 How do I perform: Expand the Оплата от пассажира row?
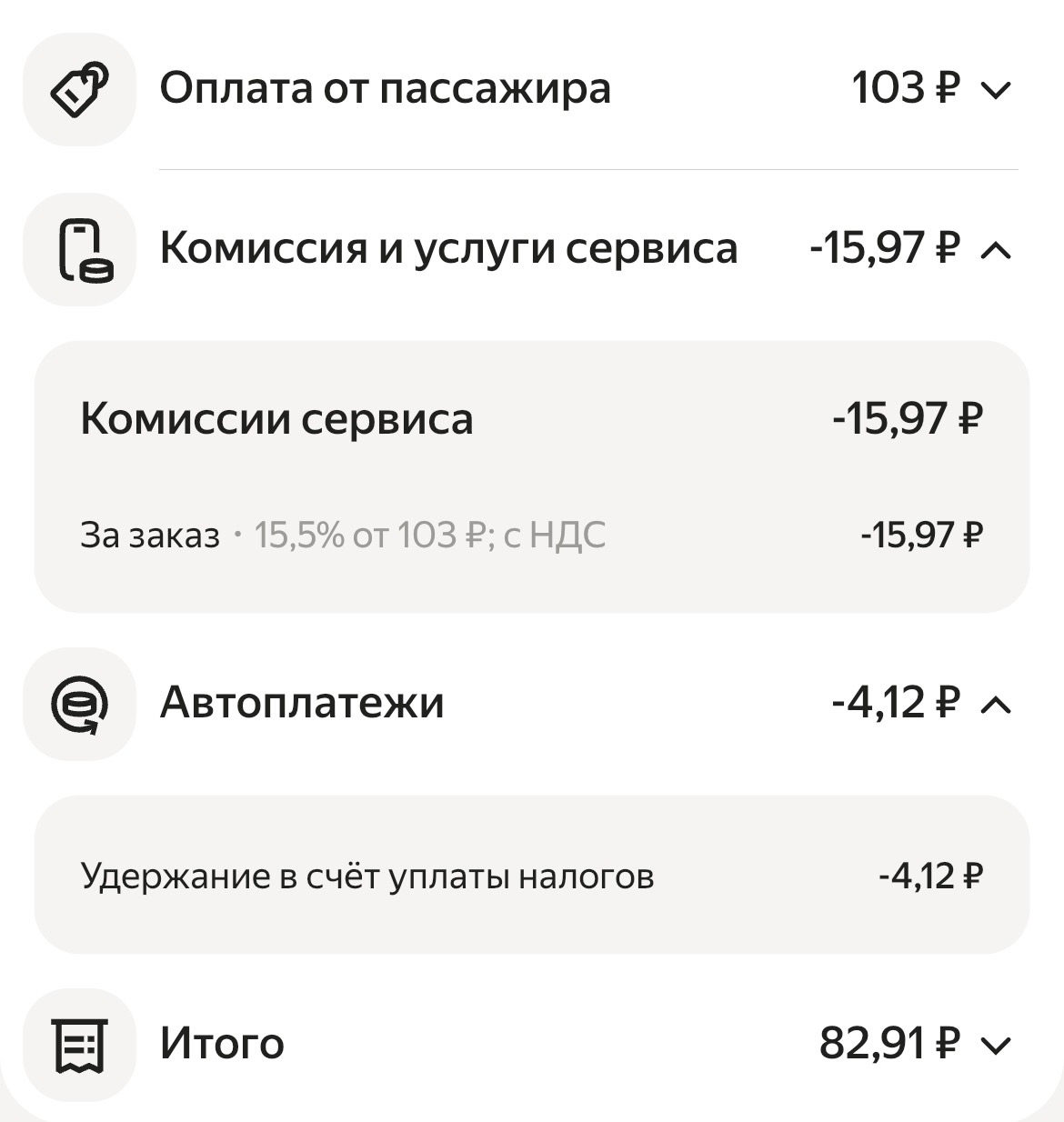pos(997,90)
